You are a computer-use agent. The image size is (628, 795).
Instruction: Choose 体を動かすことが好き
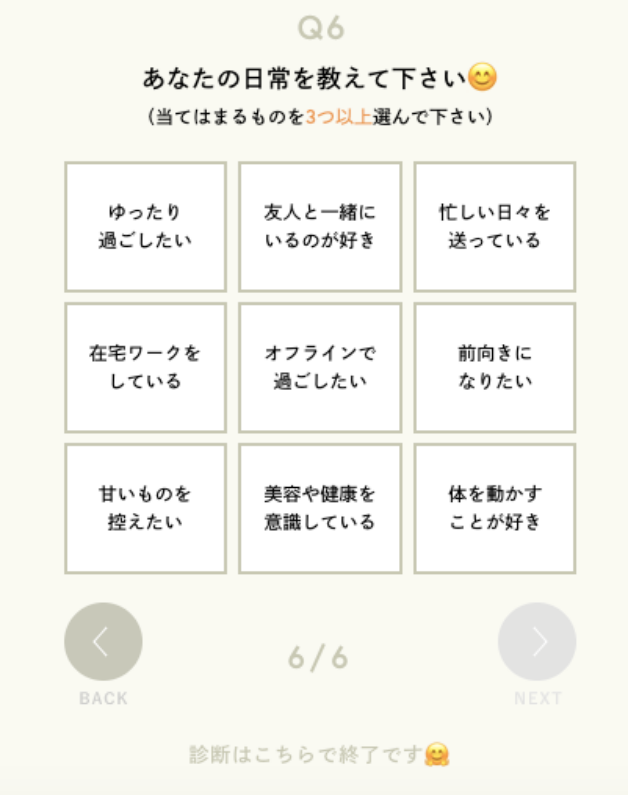495,508
